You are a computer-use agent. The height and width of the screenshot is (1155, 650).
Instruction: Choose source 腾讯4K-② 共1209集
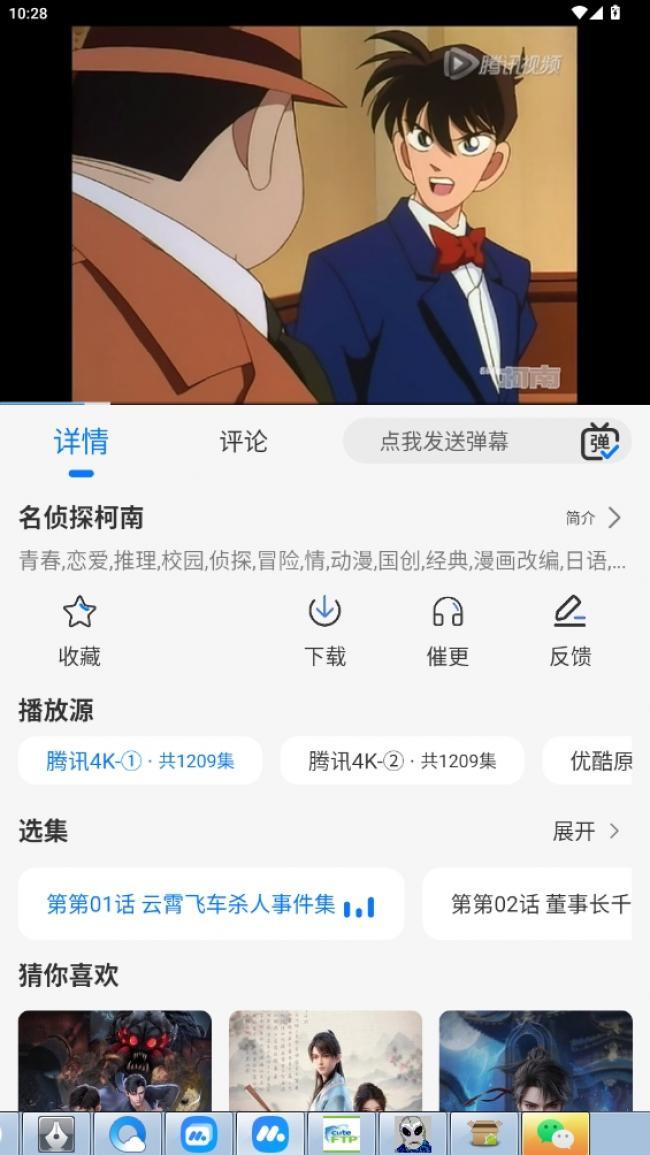[402, 761]
